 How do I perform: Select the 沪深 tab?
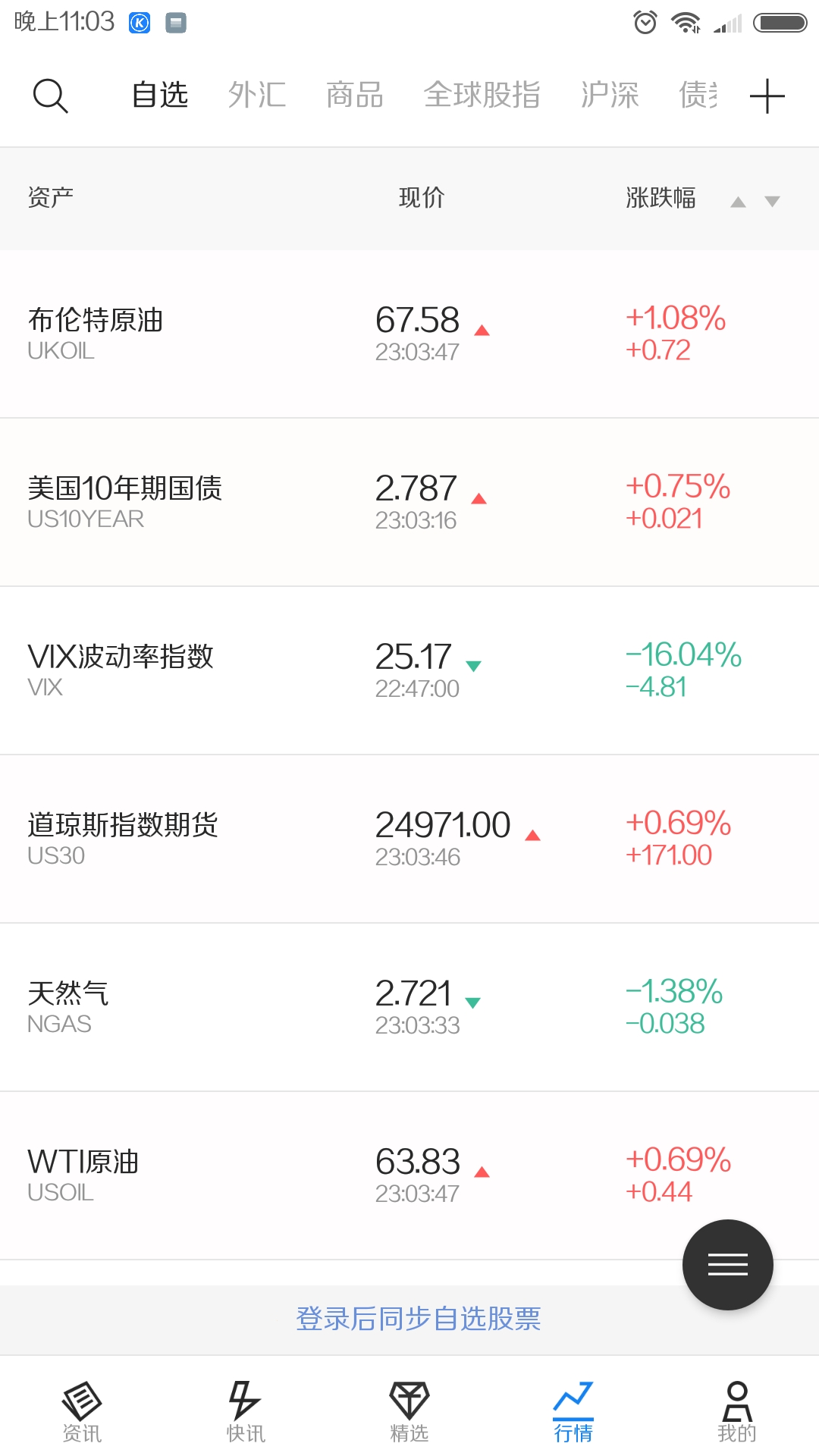tap(610, 96)
